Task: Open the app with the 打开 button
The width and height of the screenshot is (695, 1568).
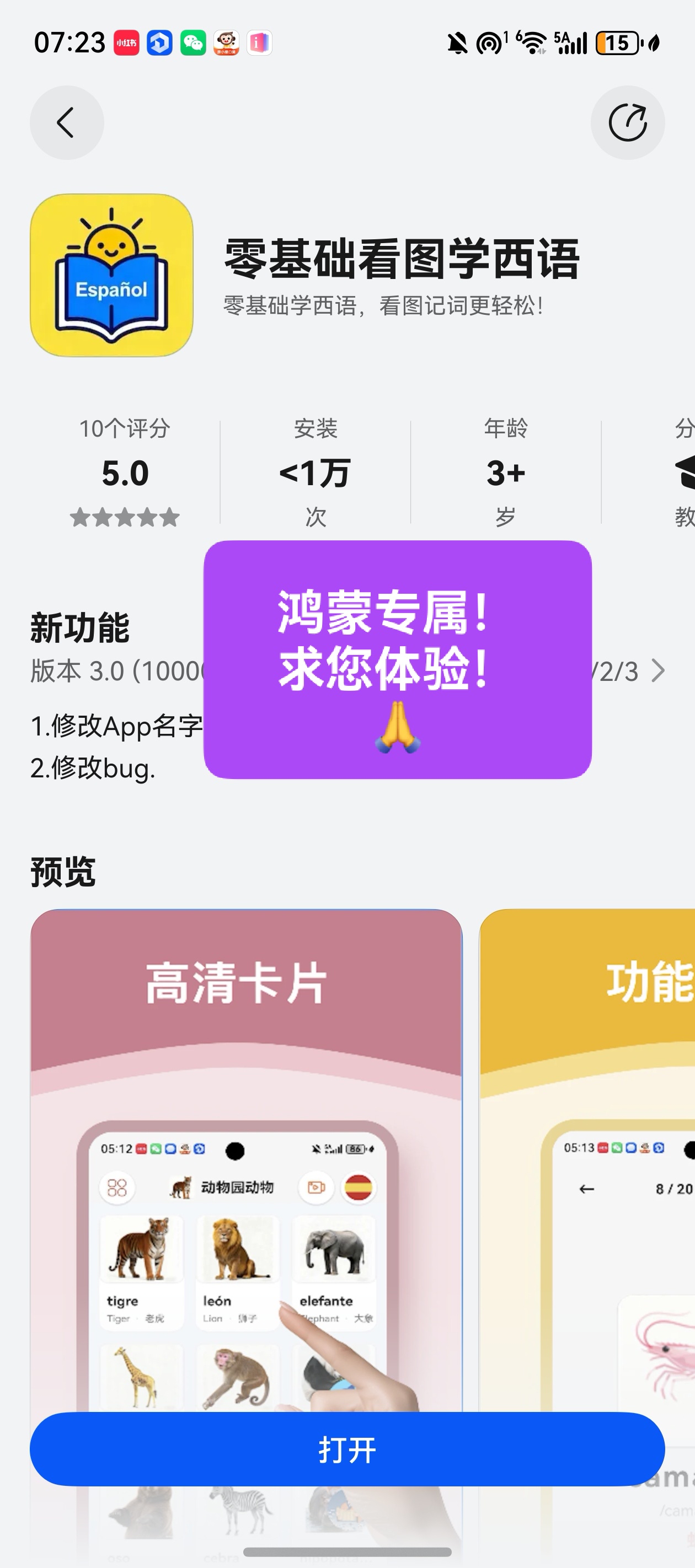Action: point(346,1449)
